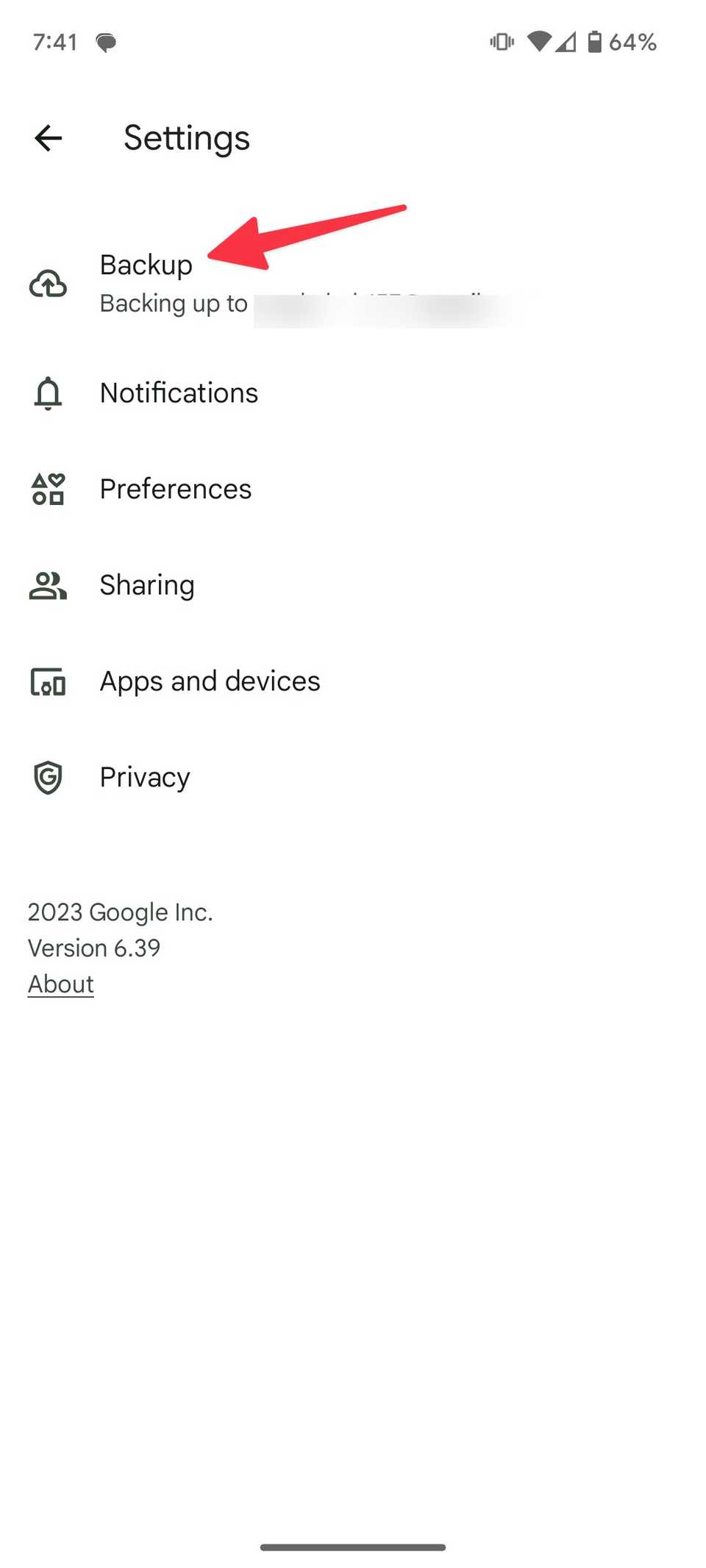Click the bell Notifications icon

coord(47,394)
